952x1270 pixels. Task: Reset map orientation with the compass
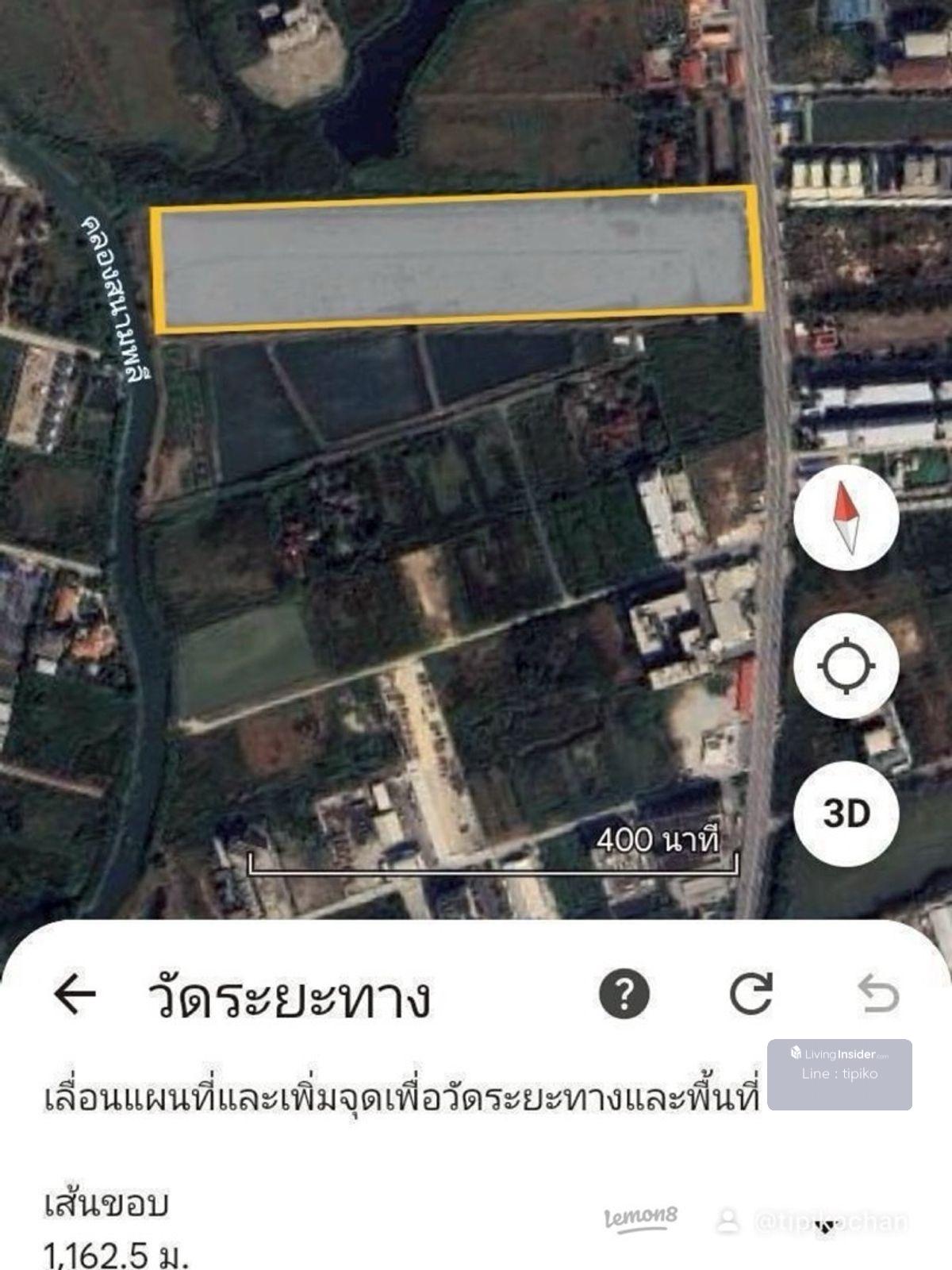point(846,518)
